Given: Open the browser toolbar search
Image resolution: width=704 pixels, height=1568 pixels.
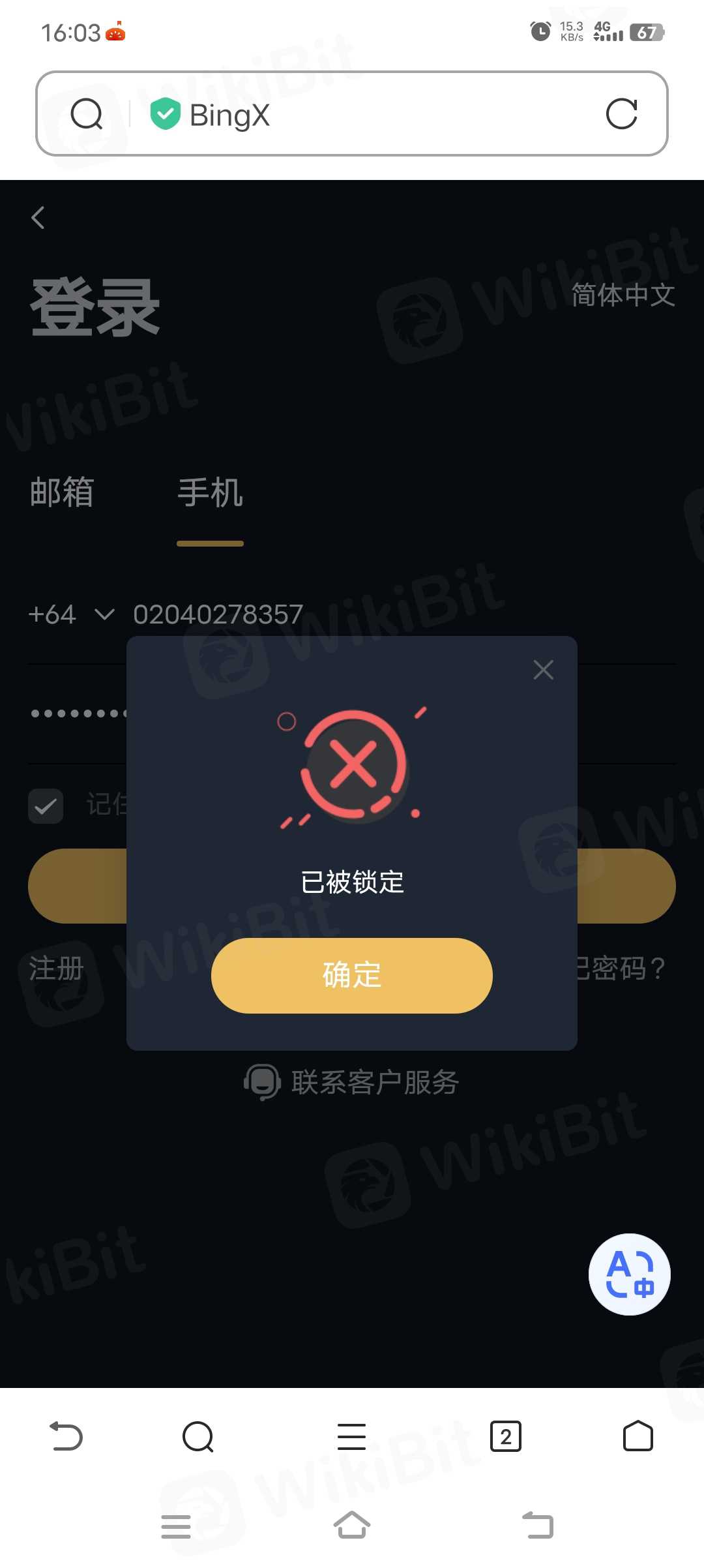Looking at the screenshot, I should coord(198,1436).
